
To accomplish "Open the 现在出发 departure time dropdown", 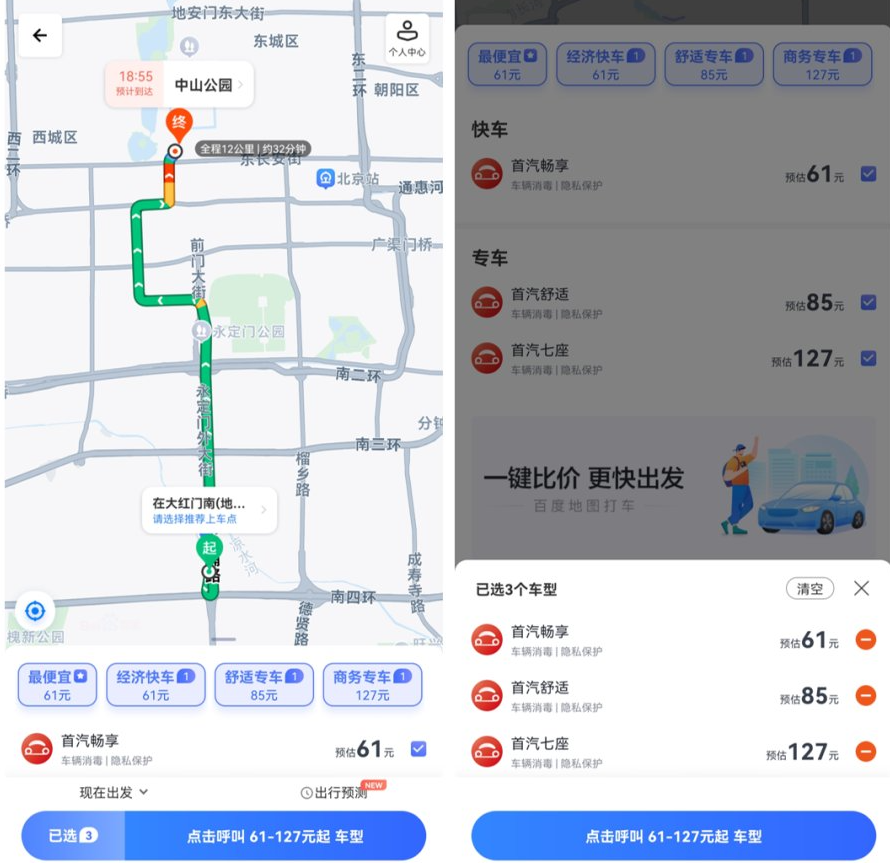I will tap(114, 792).
